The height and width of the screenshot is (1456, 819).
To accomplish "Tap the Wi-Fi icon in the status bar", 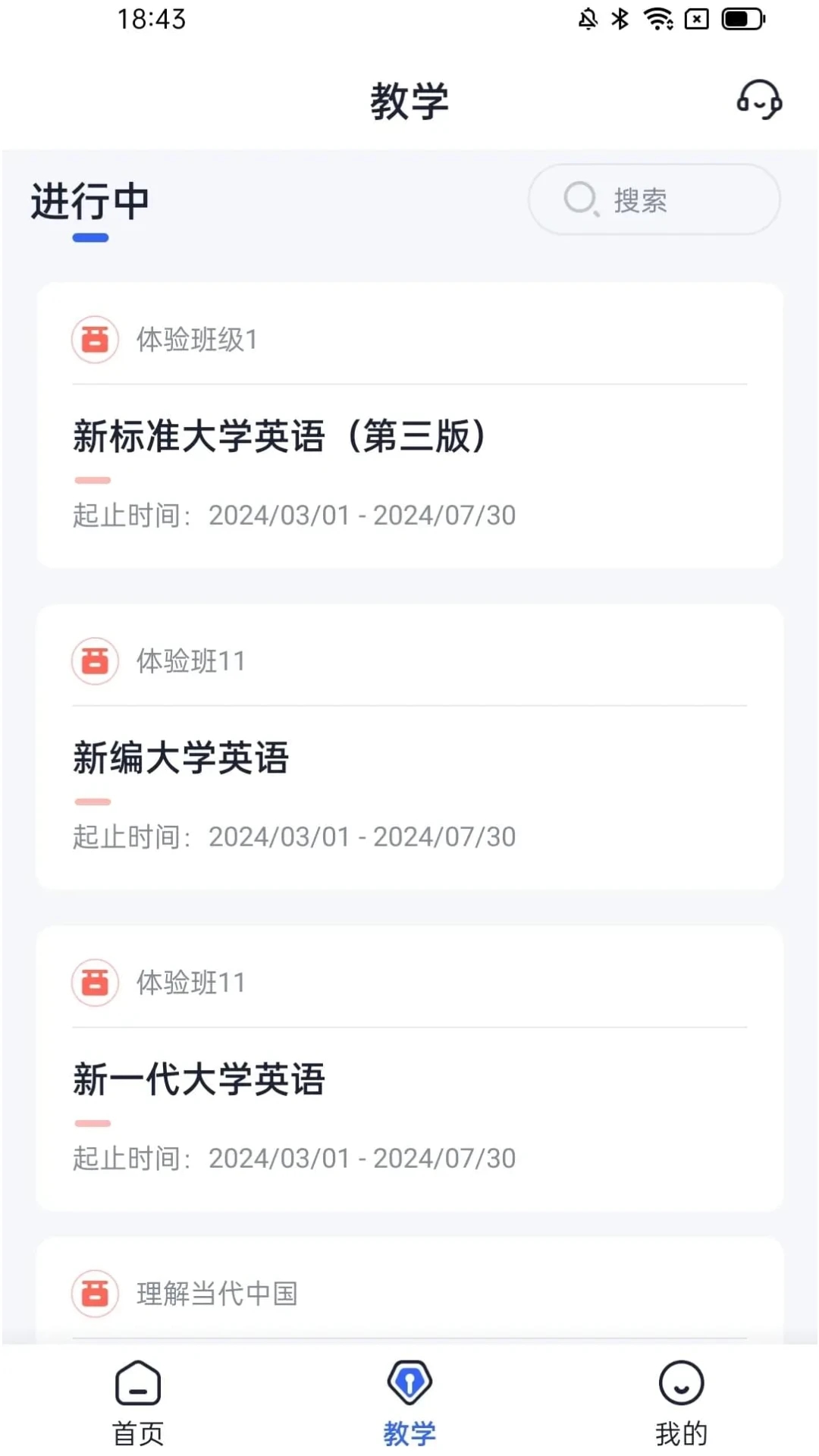I will 659,18.
